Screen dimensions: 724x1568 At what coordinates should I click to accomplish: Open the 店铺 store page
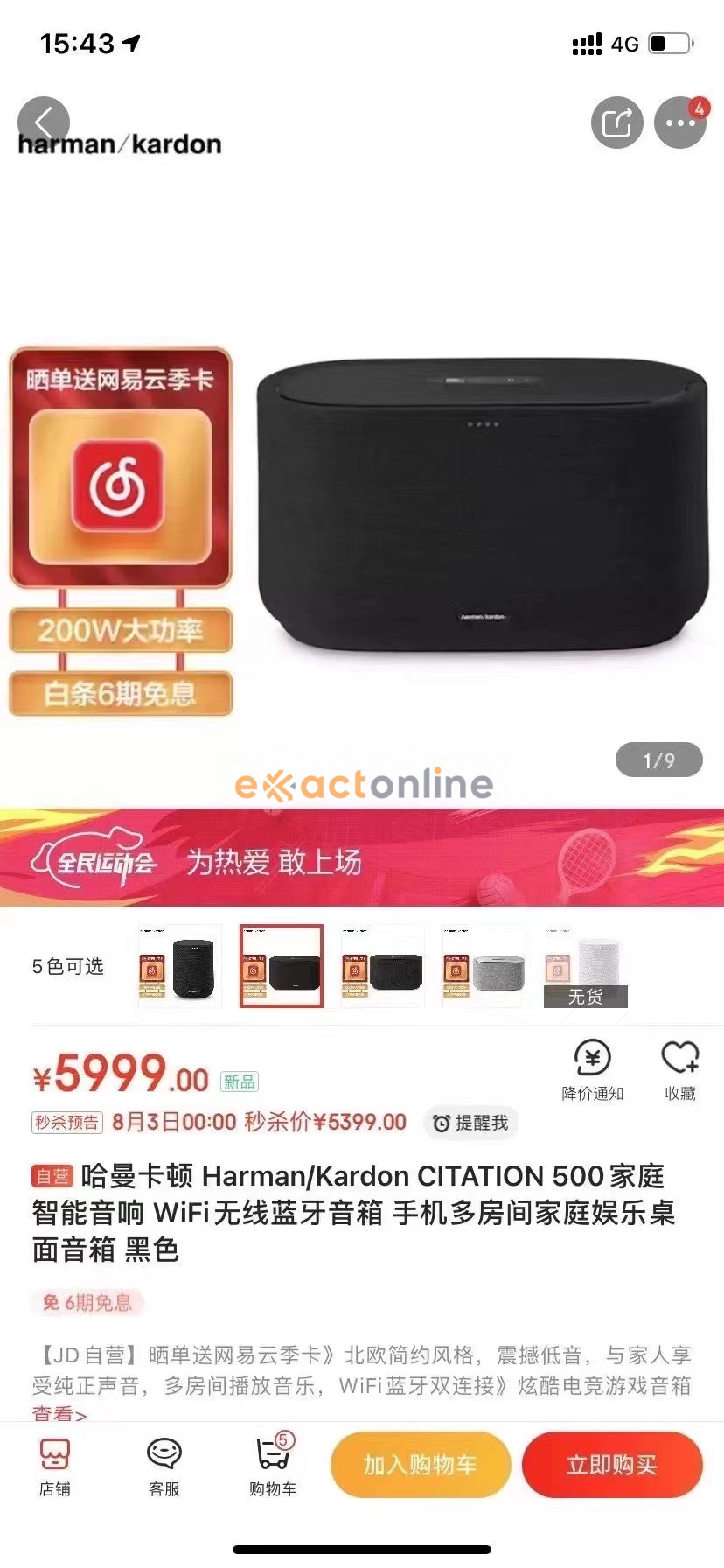pos(54,1465)
